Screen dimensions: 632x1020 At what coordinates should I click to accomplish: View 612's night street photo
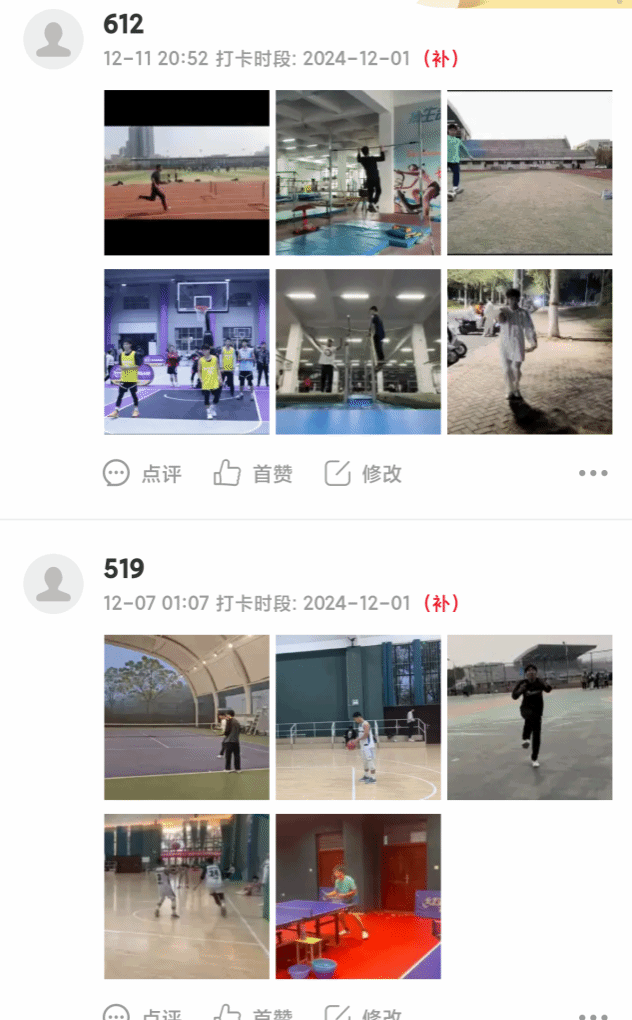[529, 352]
